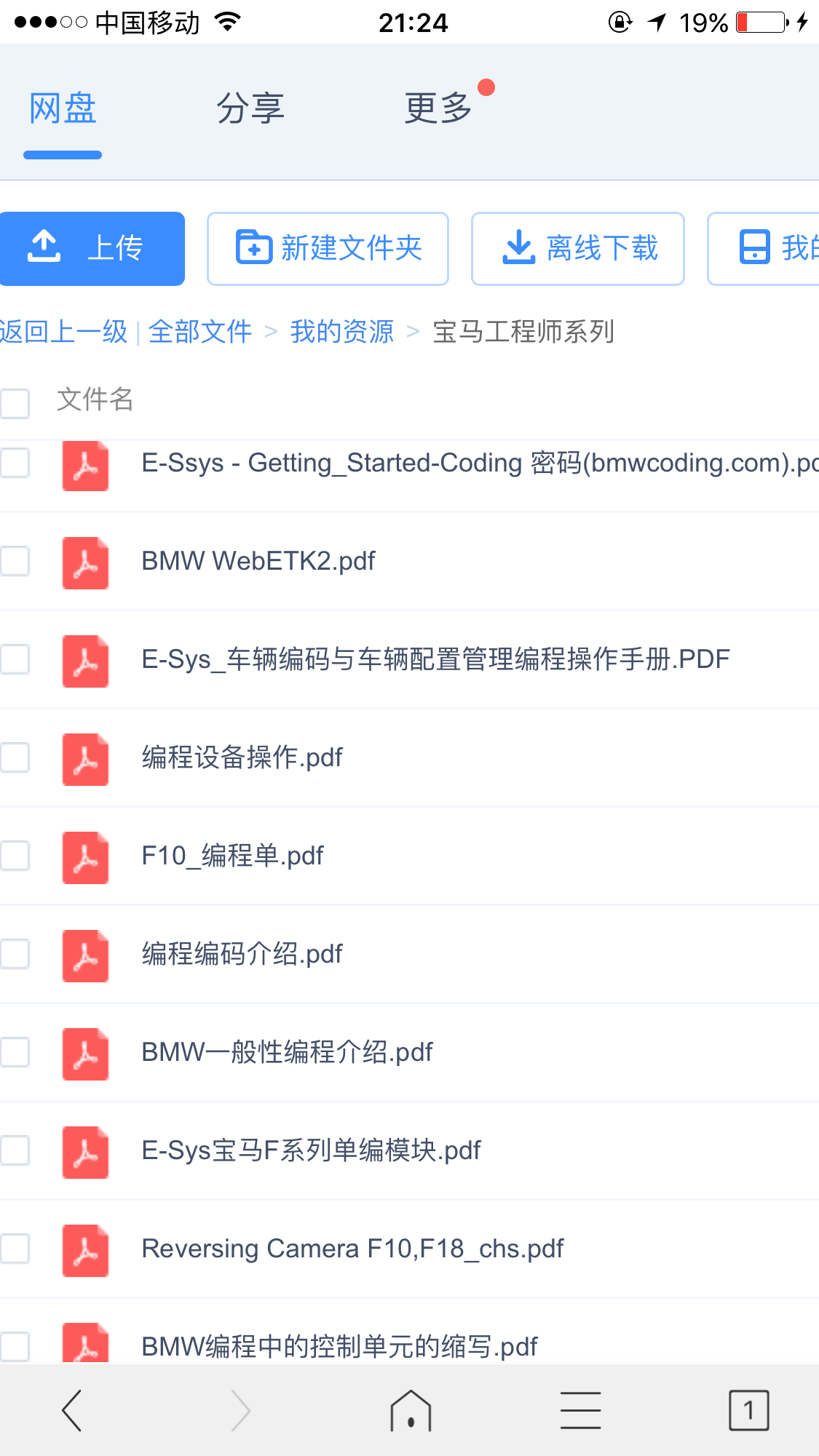
Task: Open E-Sys宝马F系列单编模块.pdf
Action: tap(311, 1150)
